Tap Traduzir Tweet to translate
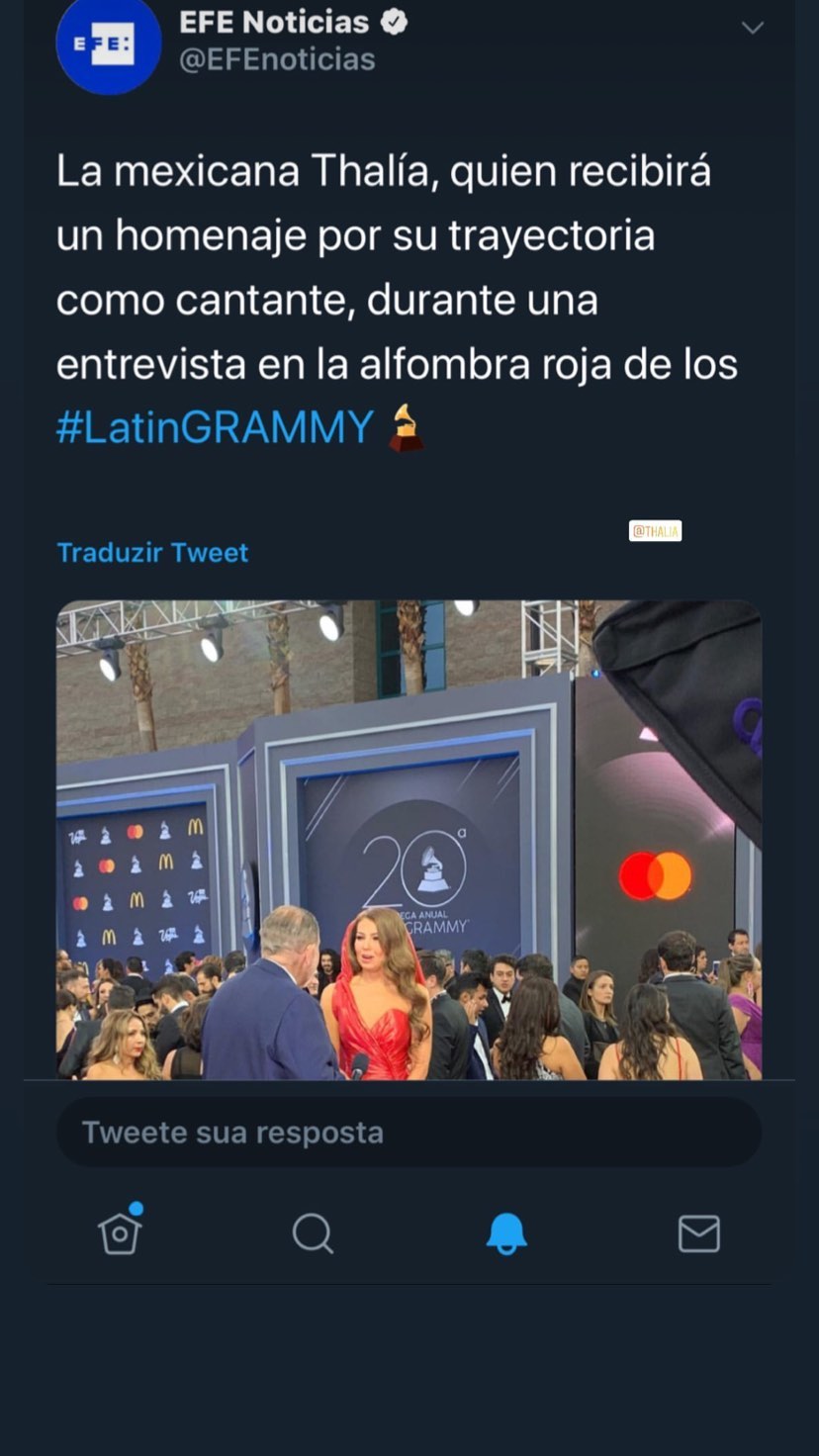The height and width of the screenshot is (1456, 819). [x=152, y=552]
